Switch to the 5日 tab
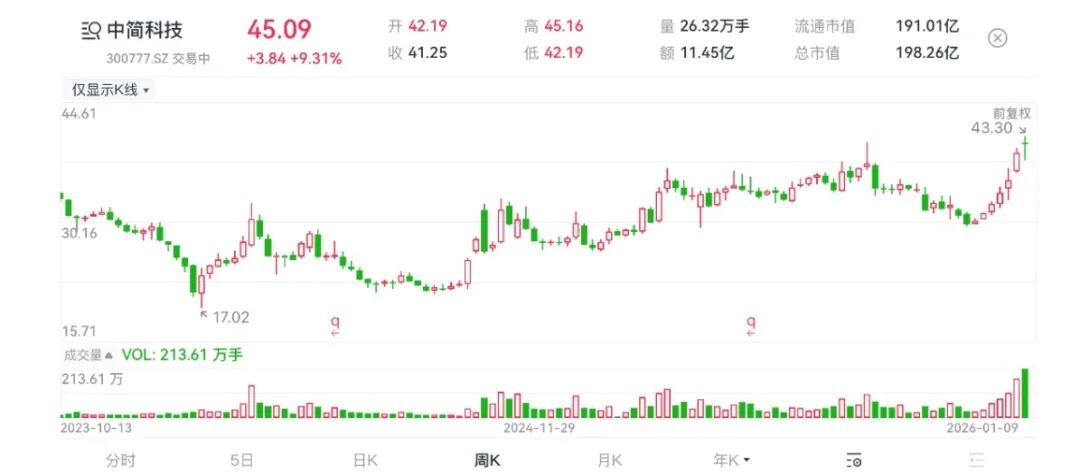 coord(242,460)
